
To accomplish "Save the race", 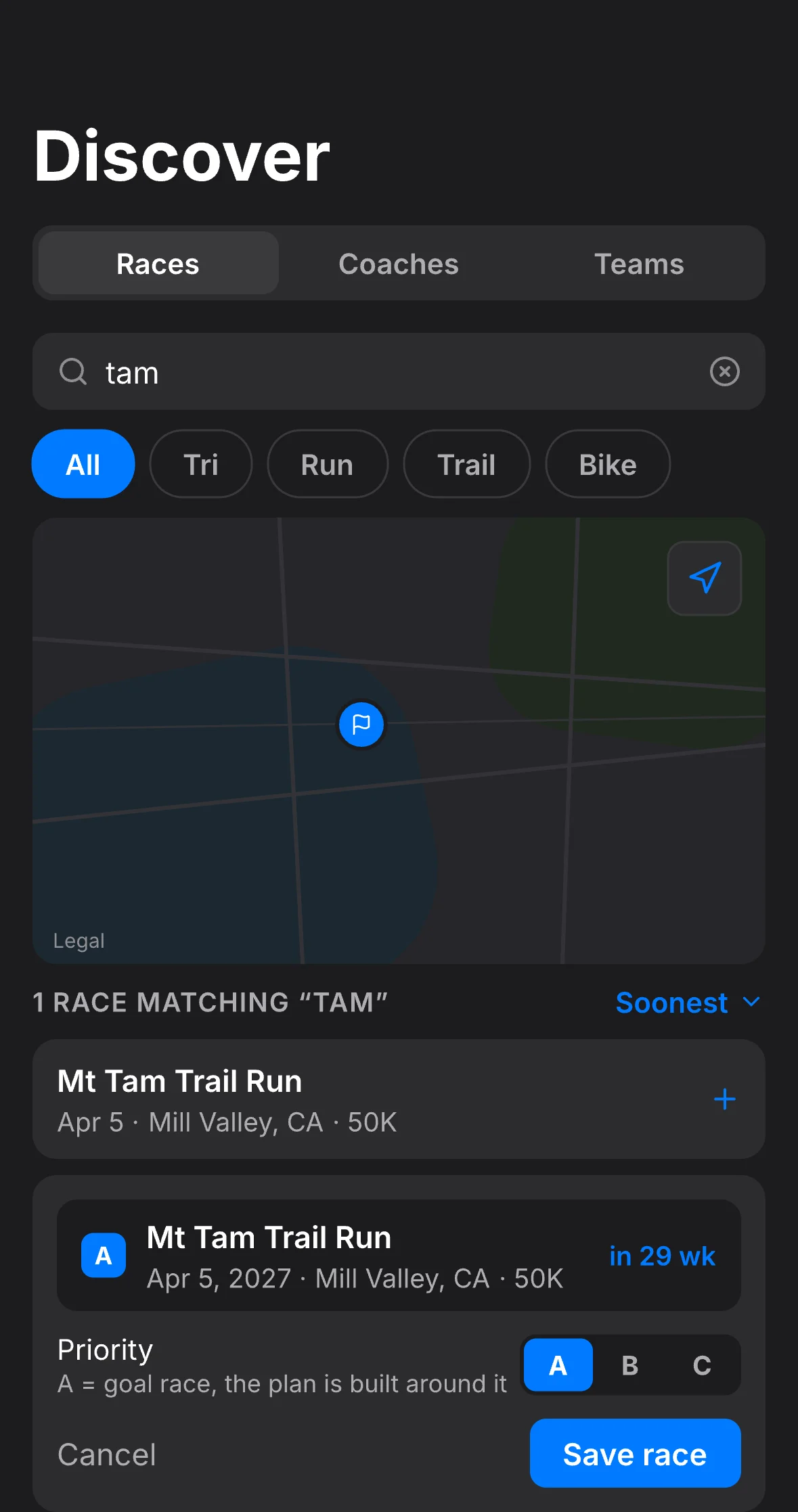I will [x=635, y=1454].
